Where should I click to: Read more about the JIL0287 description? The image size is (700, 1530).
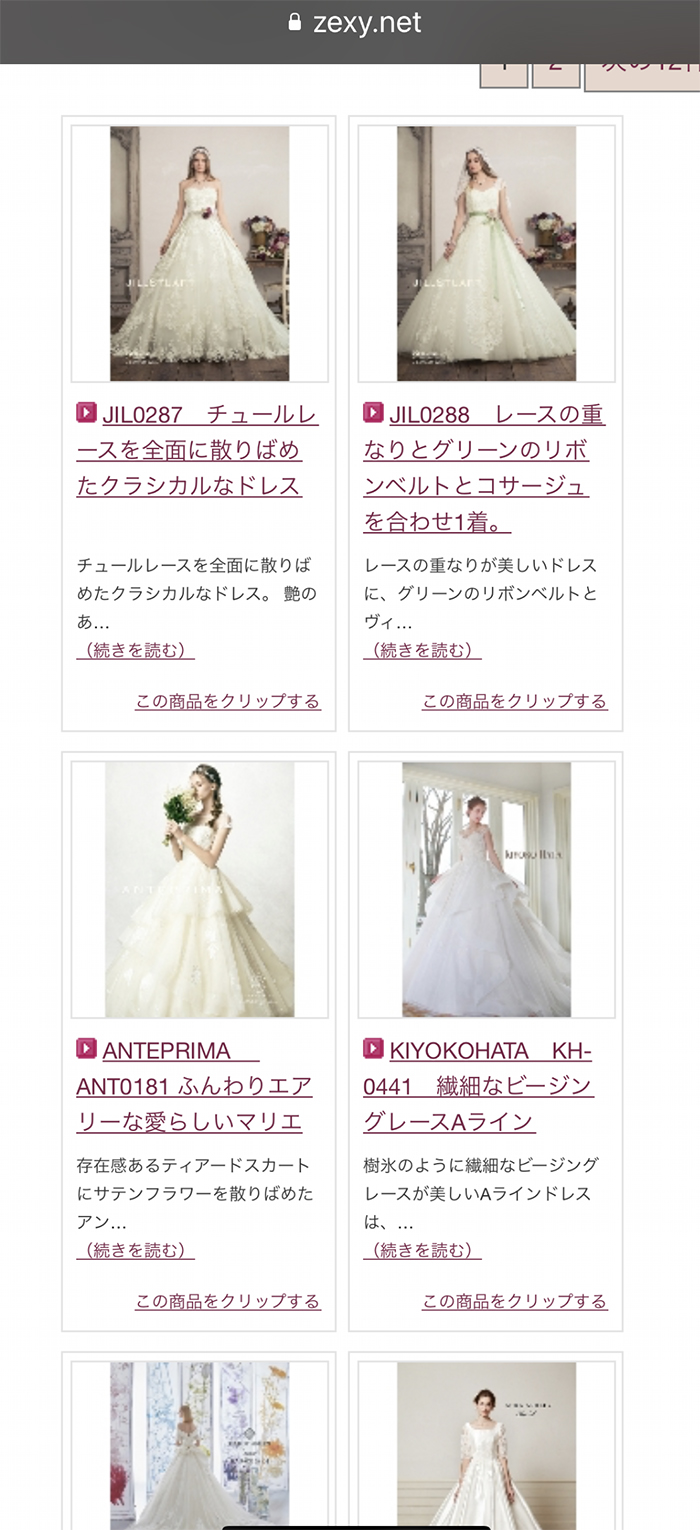[135, 651]
